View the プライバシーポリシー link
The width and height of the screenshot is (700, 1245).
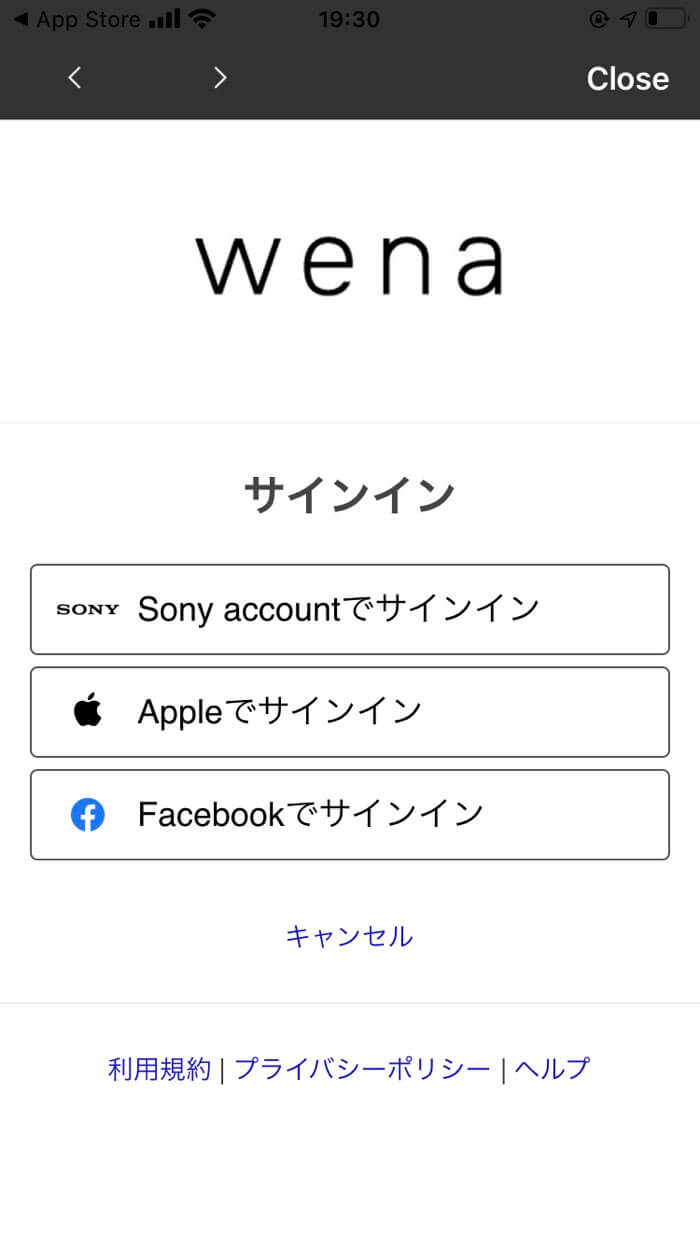point(363,1069)
